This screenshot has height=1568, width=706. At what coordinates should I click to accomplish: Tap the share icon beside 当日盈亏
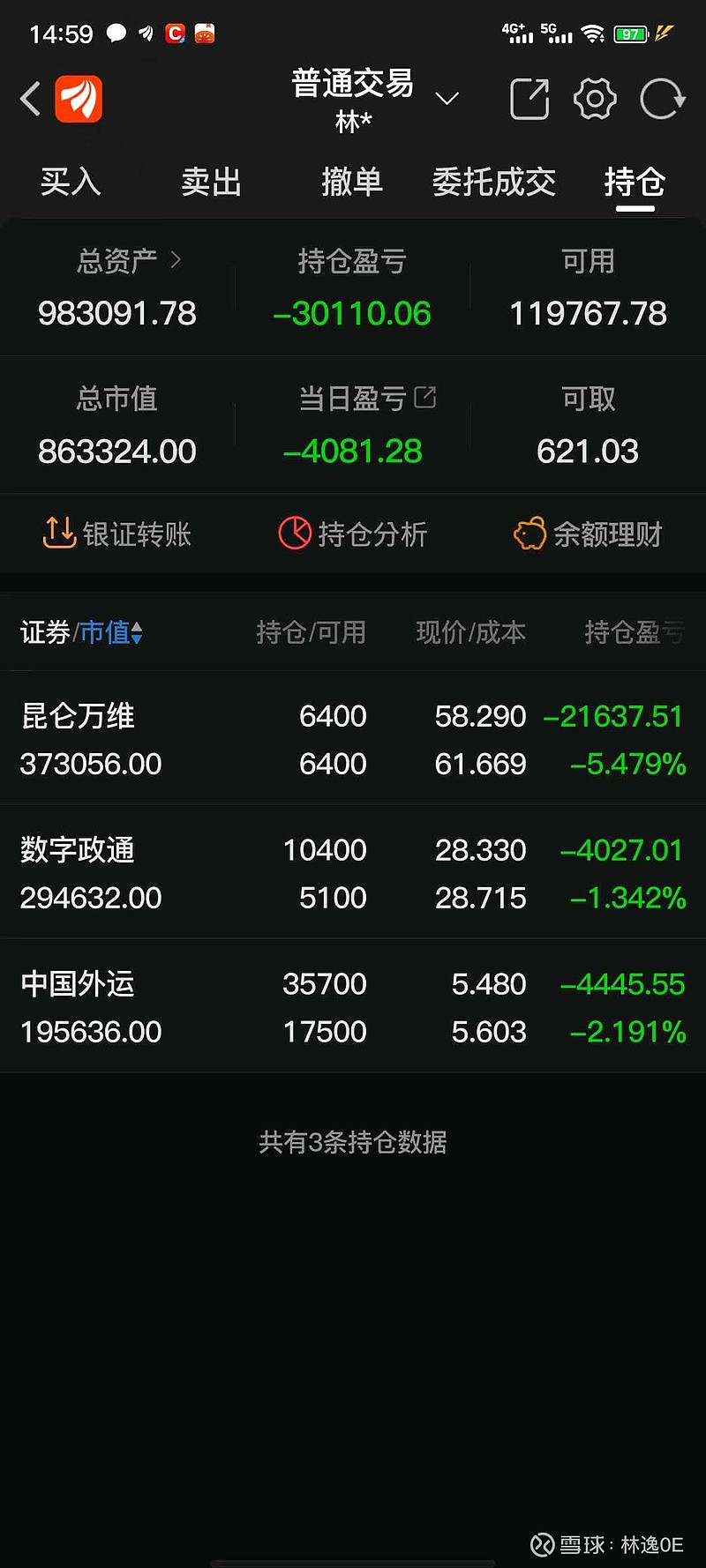pos(425,398)
